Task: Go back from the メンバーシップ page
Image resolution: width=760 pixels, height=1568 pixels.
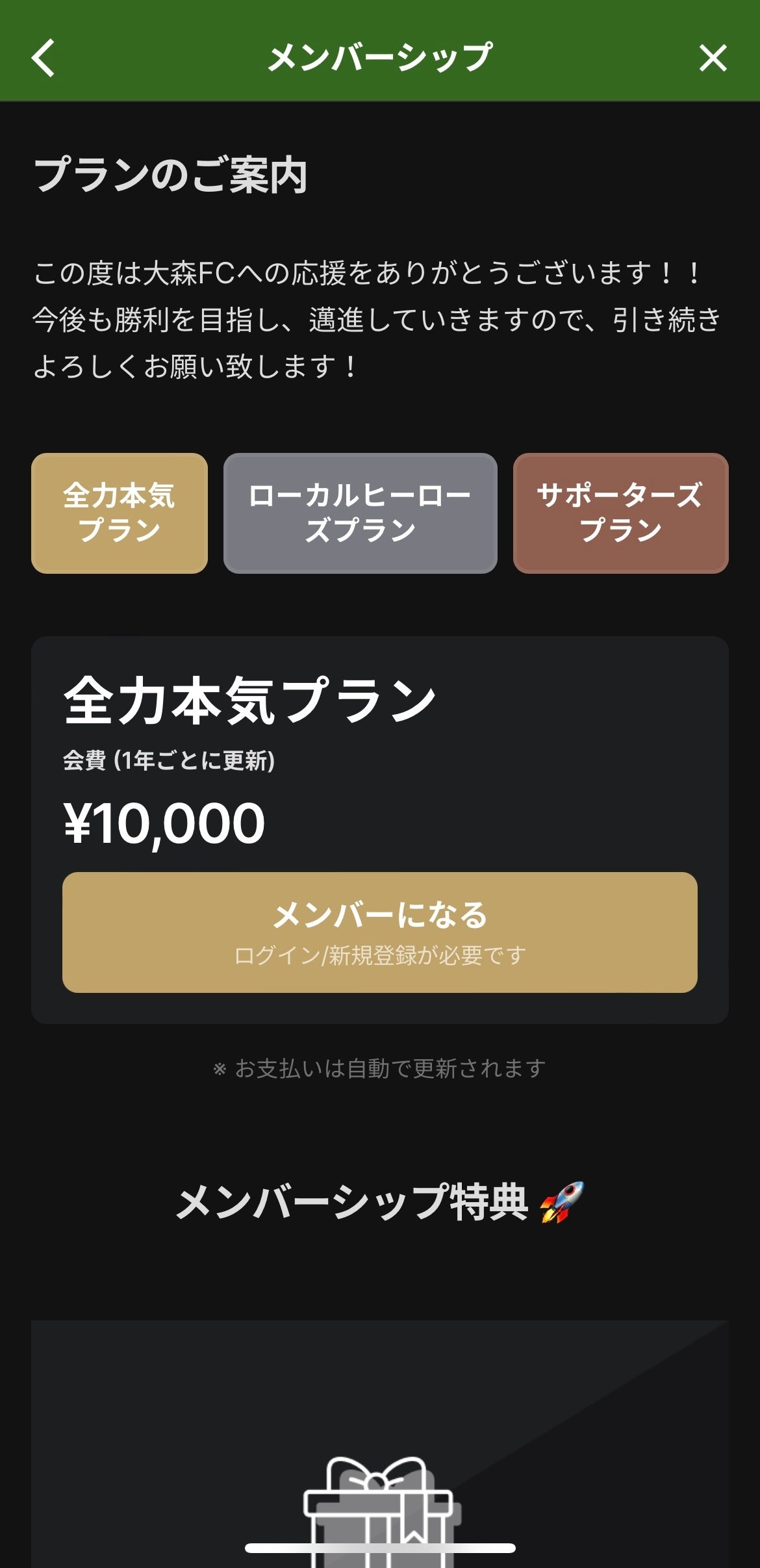Action: tap(44, 58)
